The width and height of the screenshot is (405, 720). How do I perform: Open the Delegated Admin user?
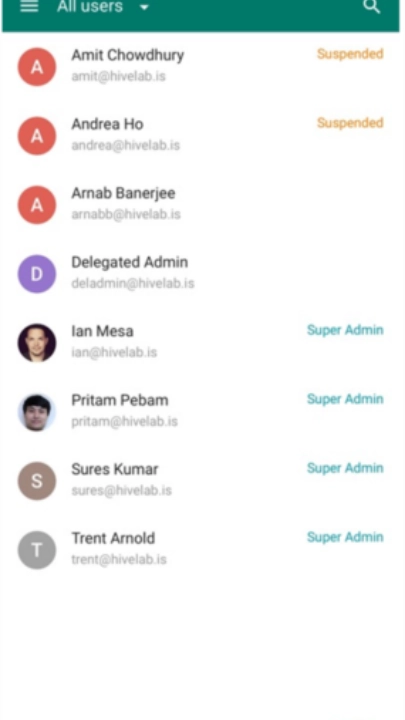(x=201, y=274)
